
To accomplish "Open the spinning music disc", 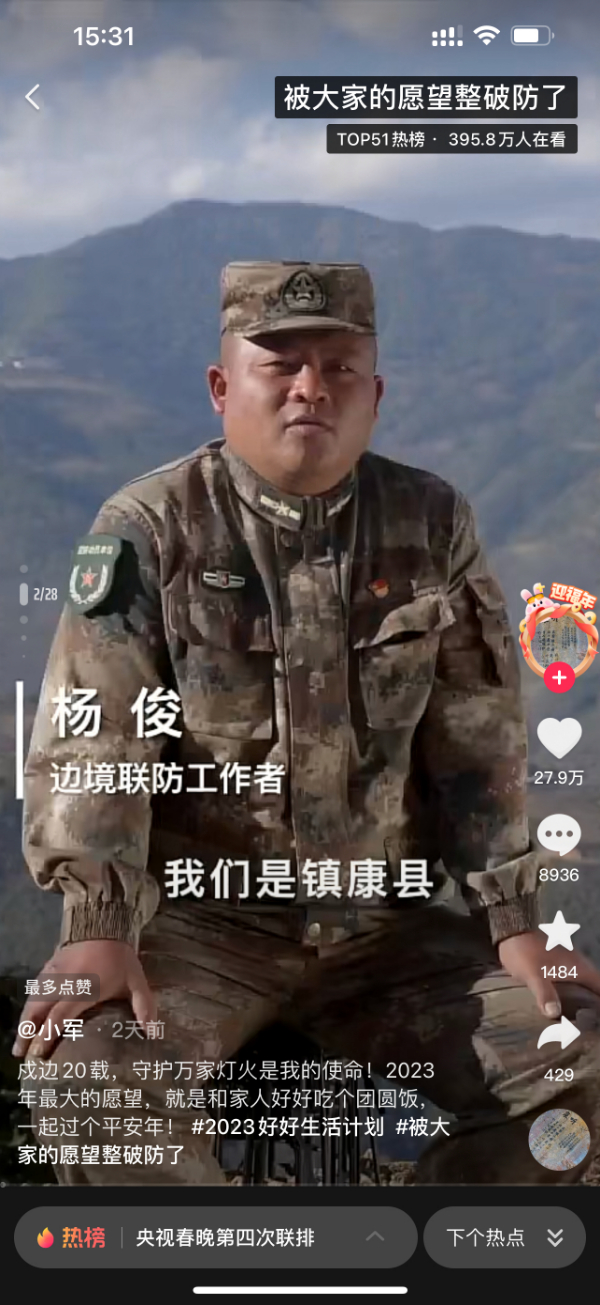I will [559, 1139].
